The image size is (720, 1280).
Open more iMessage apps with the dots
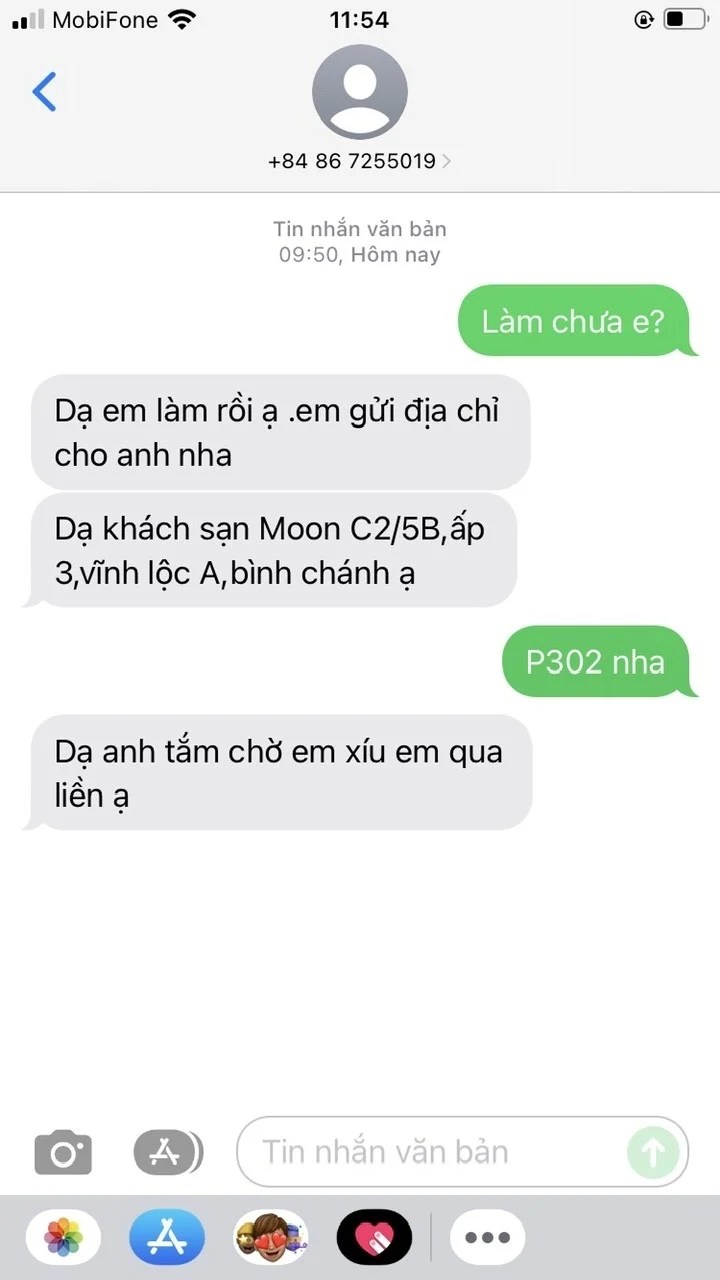pos(487,1237)
